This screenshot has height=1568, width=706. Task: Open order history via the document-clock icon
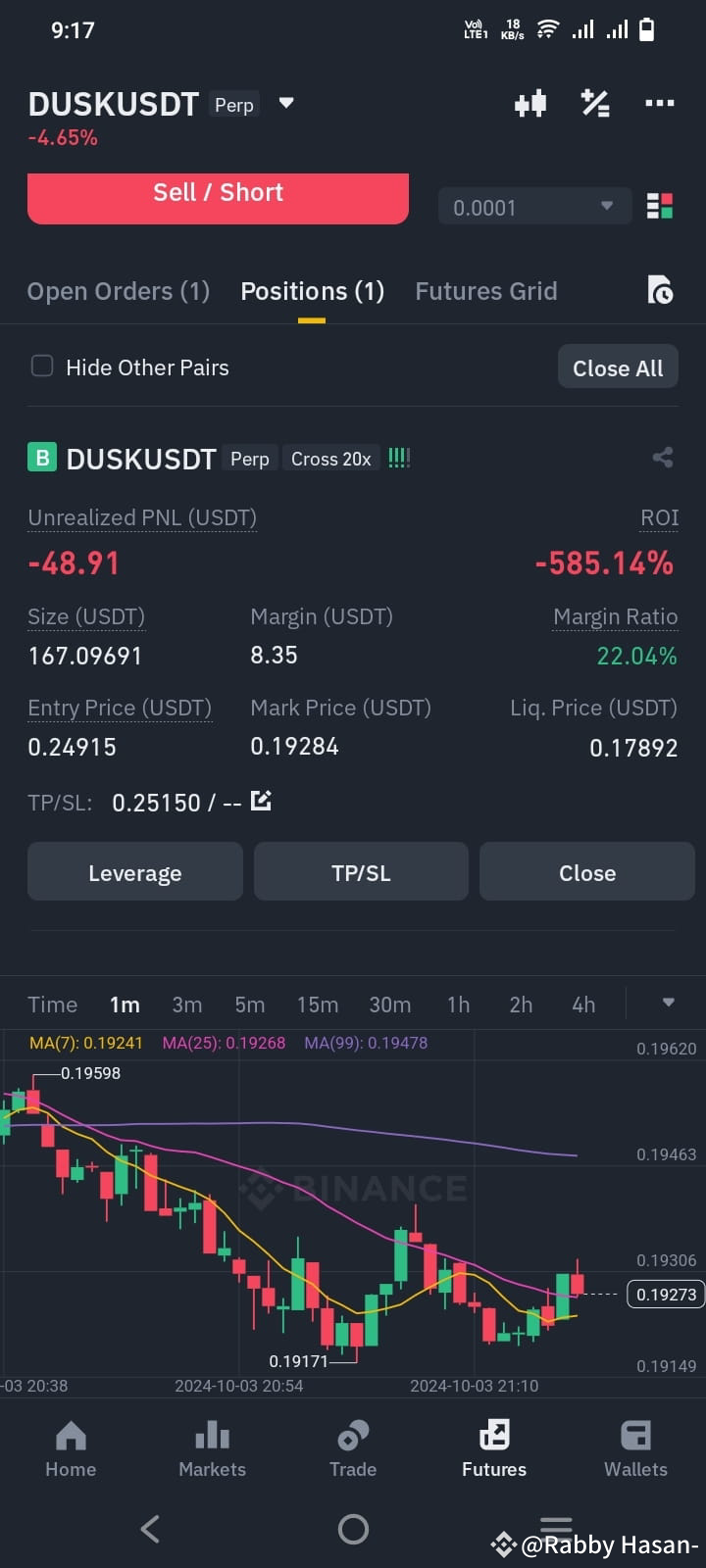[x=661, y=290]
